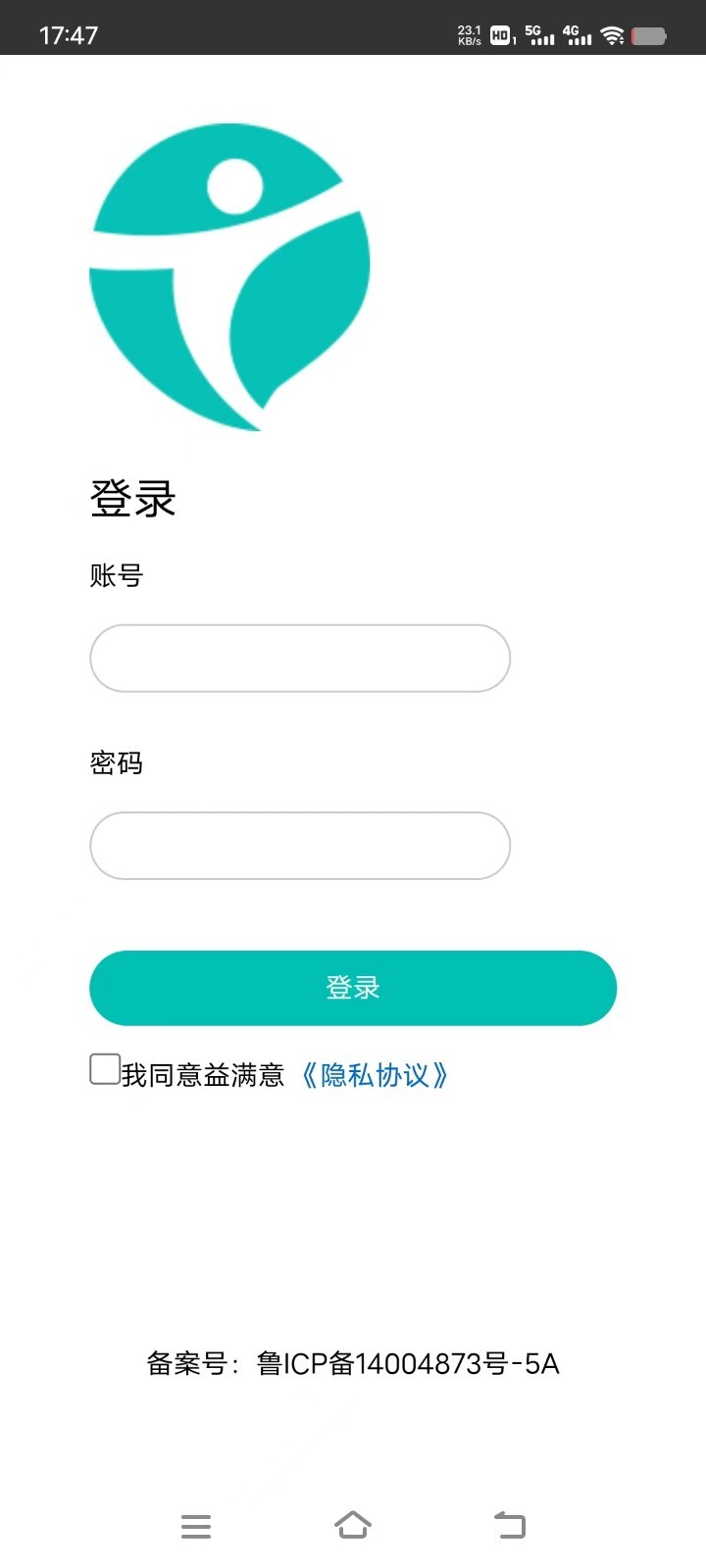Go back with the system back button
Image resolution: width=706 pixels, height=1568 pixels.
[510, 1525]
